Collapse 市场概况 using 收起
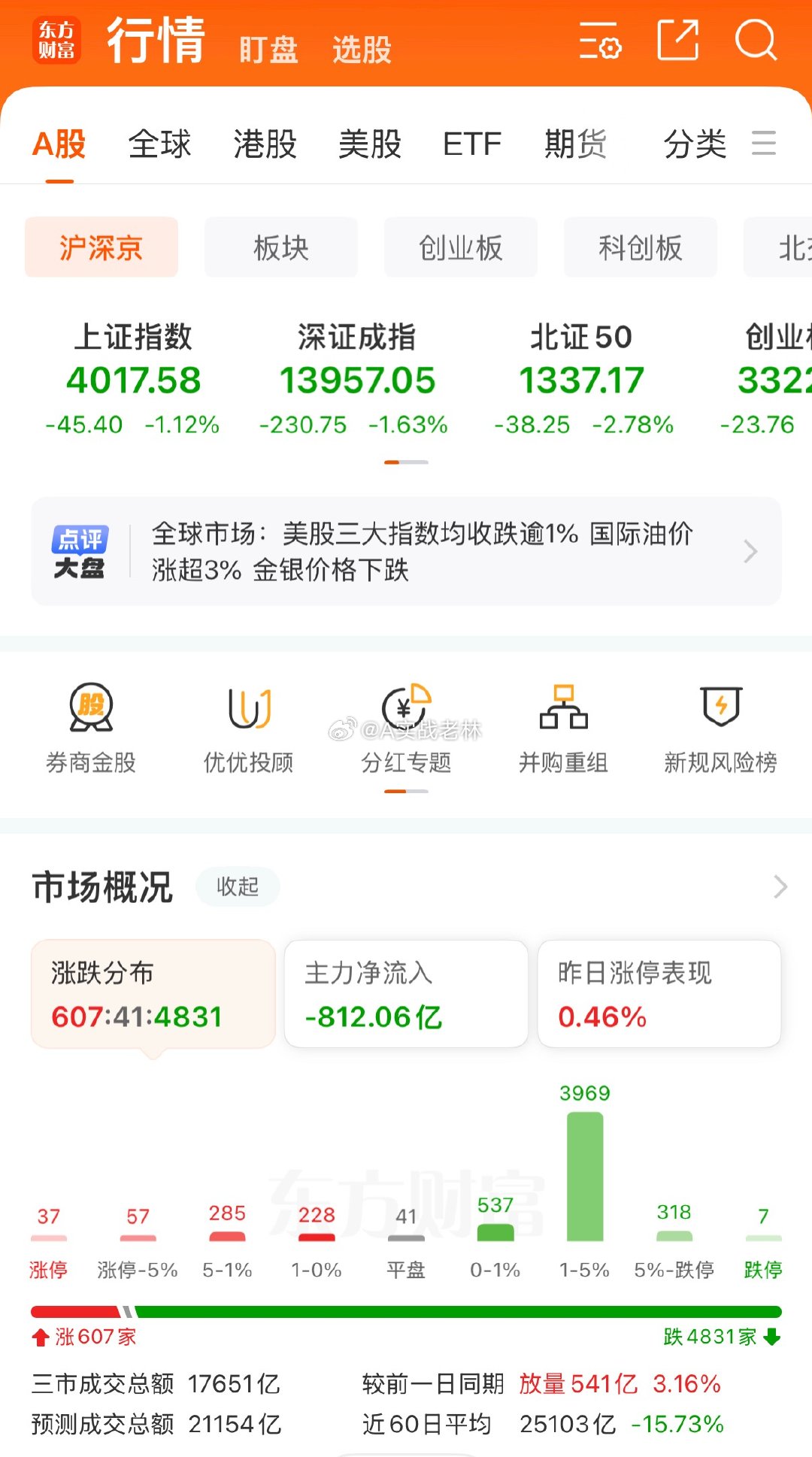The height and width of the screenshot is (1457, 812). pos(238,887)
